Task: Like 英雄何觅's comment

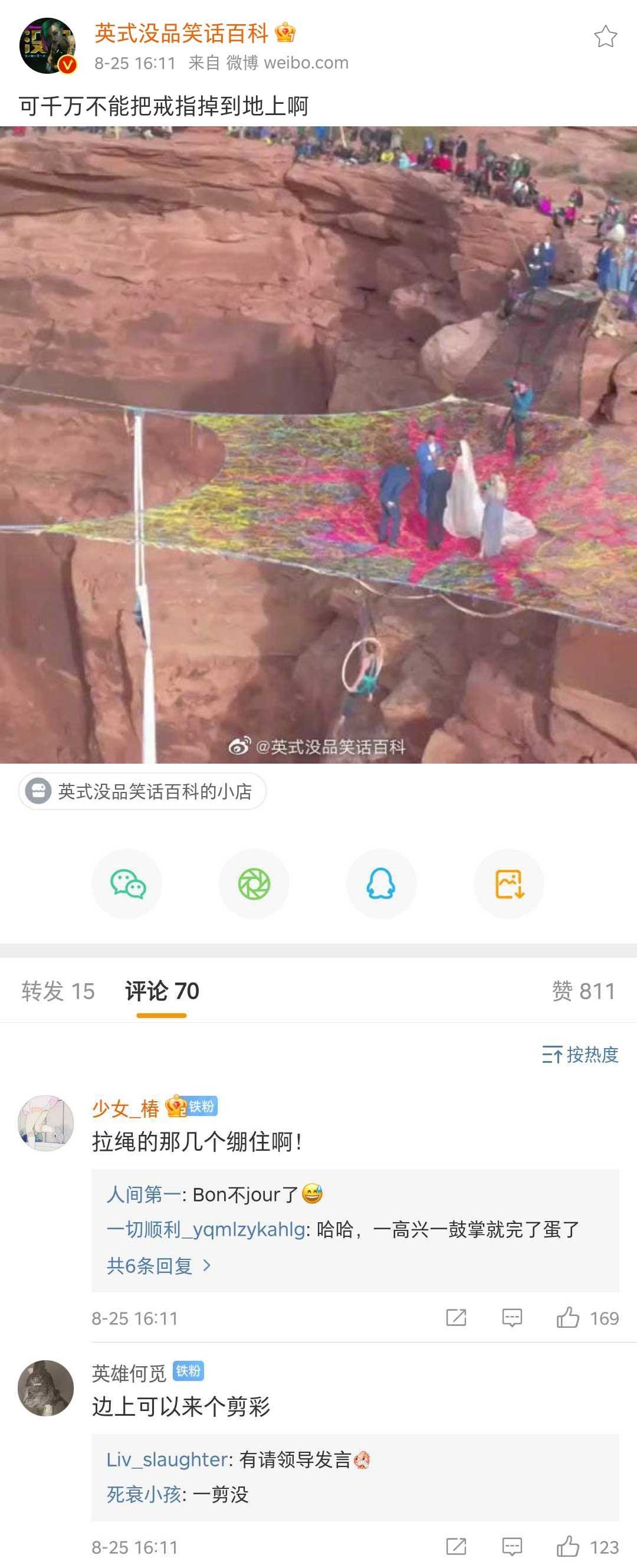Action: pos(568,1546)
